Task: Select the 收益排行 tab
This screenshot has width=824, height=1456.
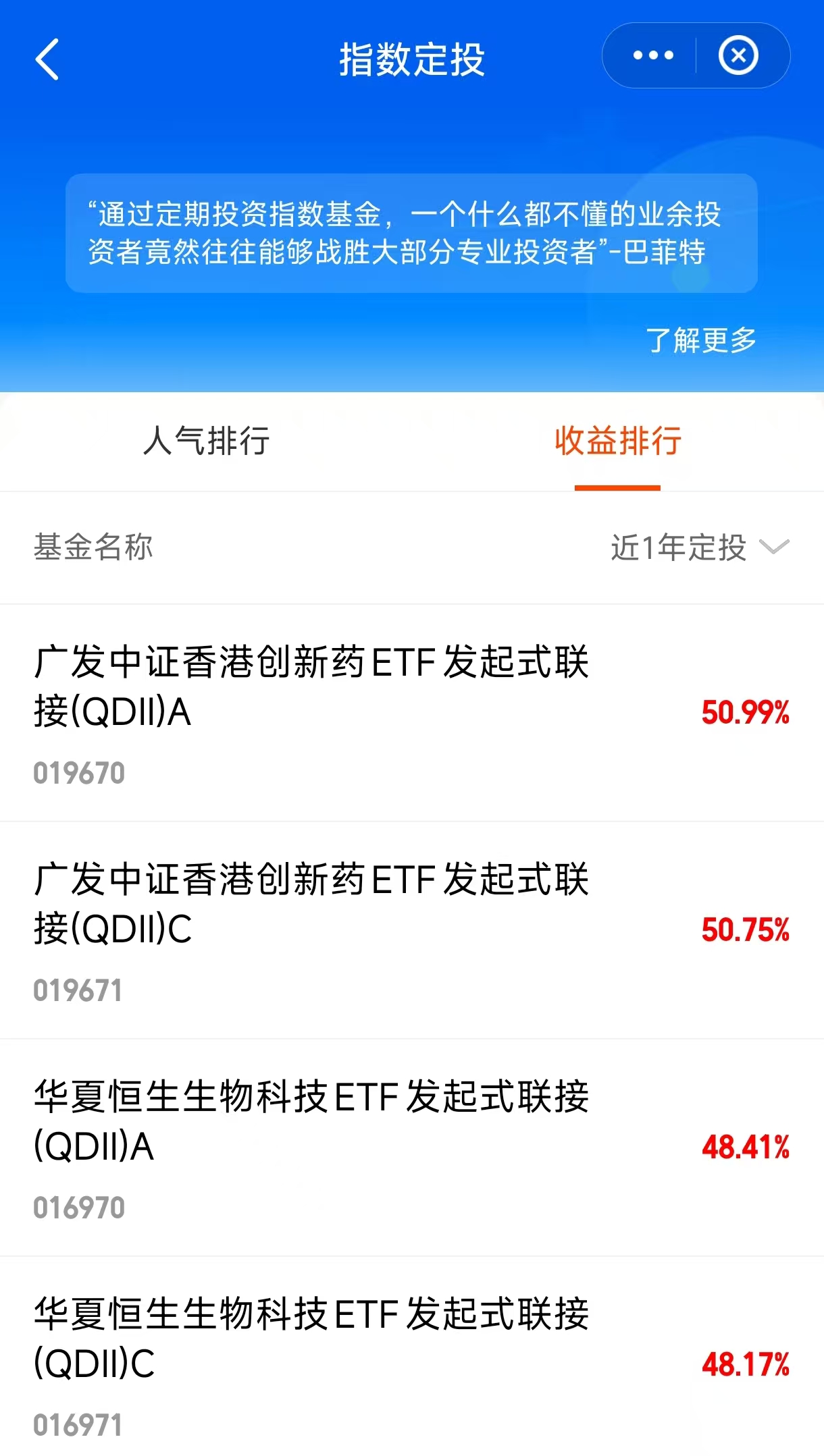Action: 617,441
